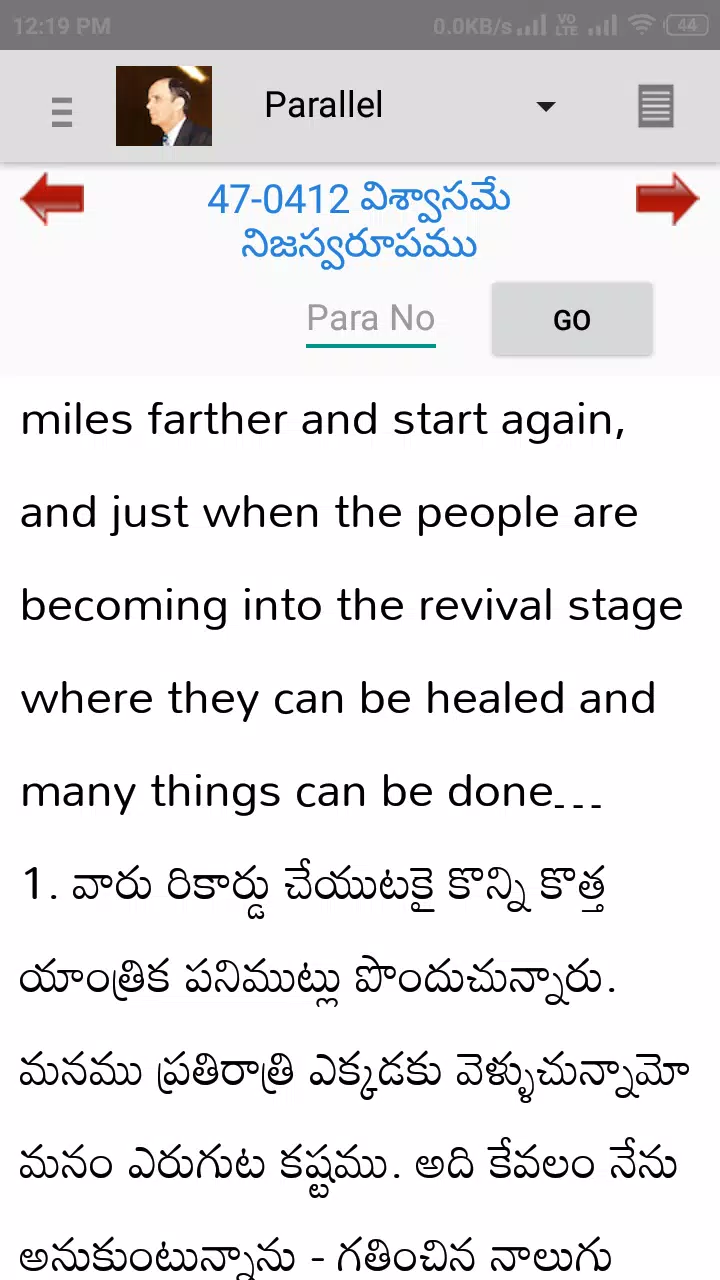The height and width of the screenshot is (1280, 720).
Task: Go to the previous sermon with left arrow
Action: point(52,198)
